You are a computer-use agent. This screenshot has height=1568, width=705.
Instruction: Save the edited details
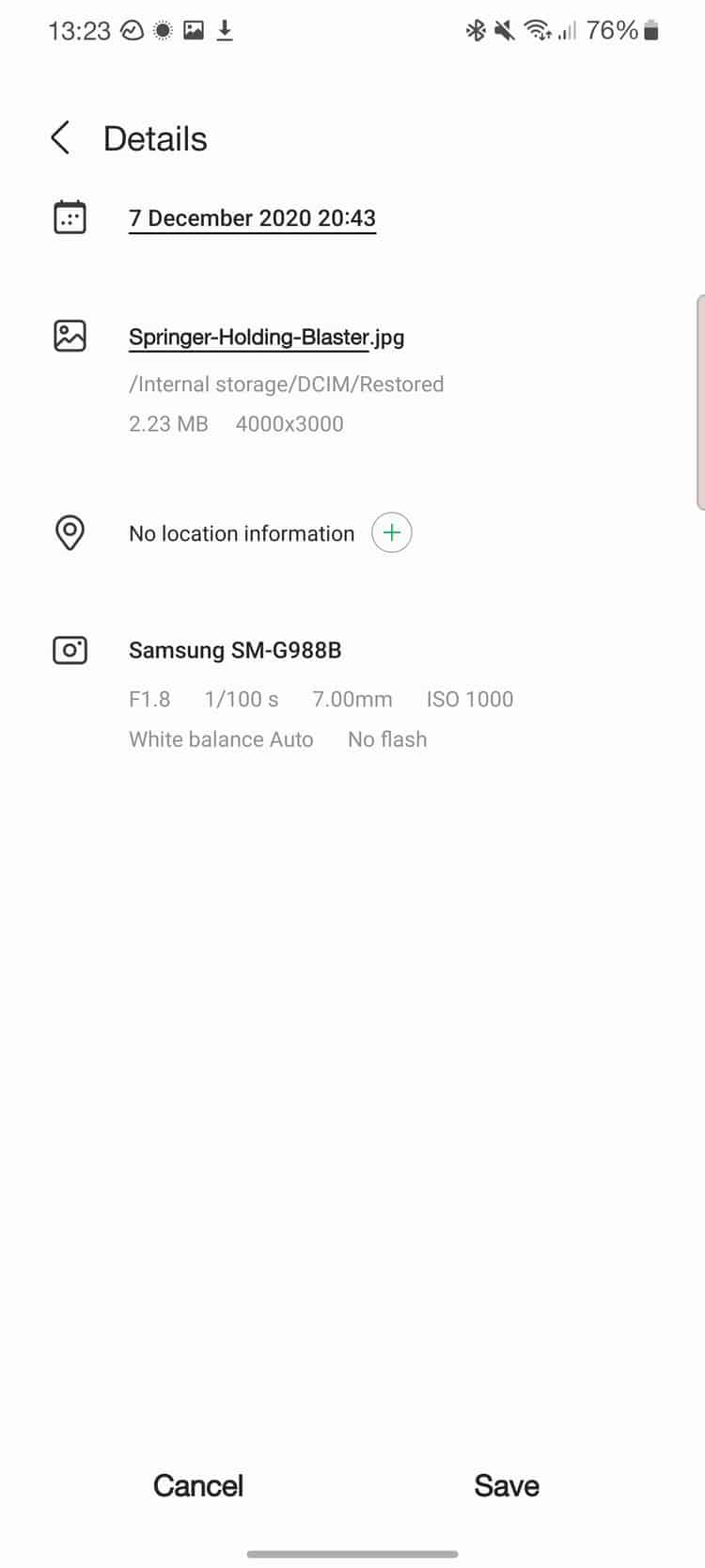(506, 1485)
